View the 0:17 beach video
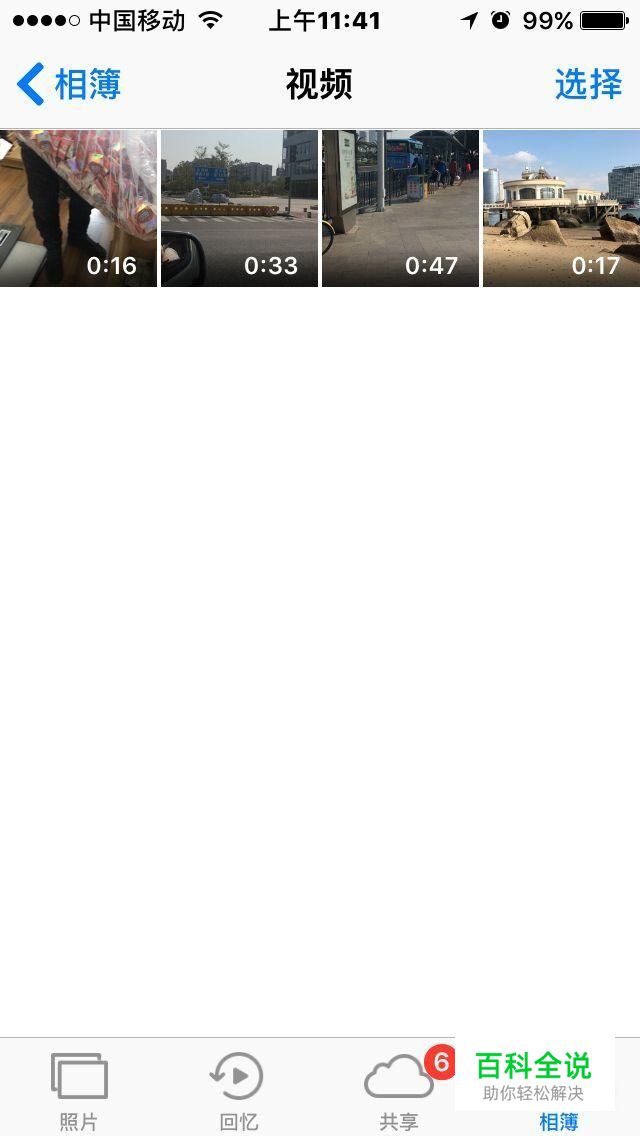 click(561, 208)
